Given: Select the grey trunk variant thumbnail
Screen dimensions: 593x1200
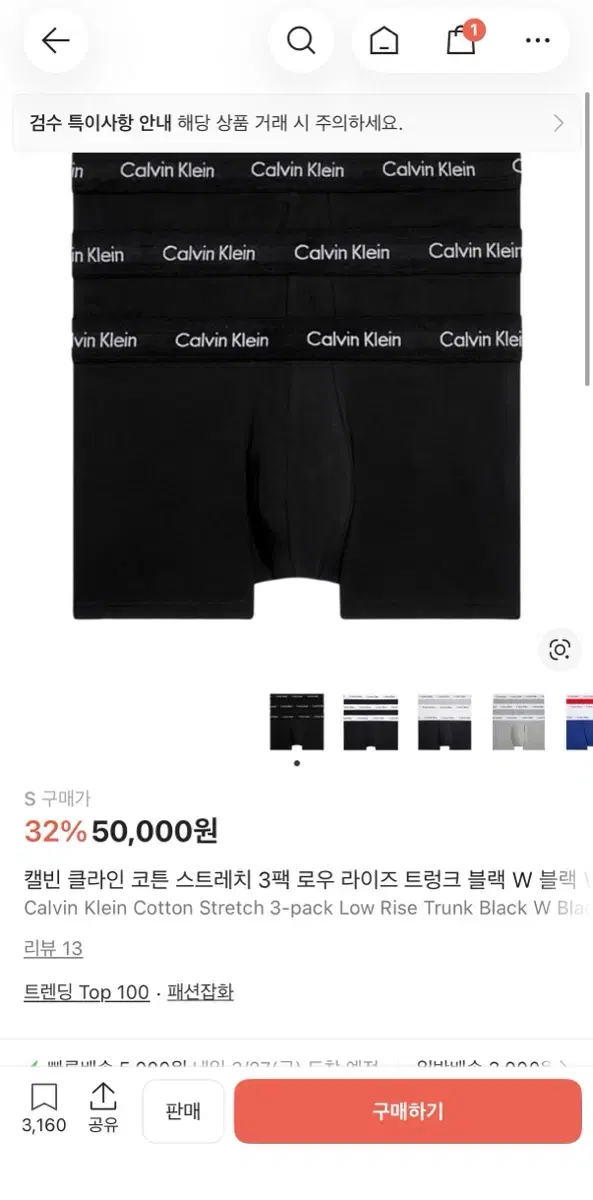Looking at the screenshot, I should (519, 721).
